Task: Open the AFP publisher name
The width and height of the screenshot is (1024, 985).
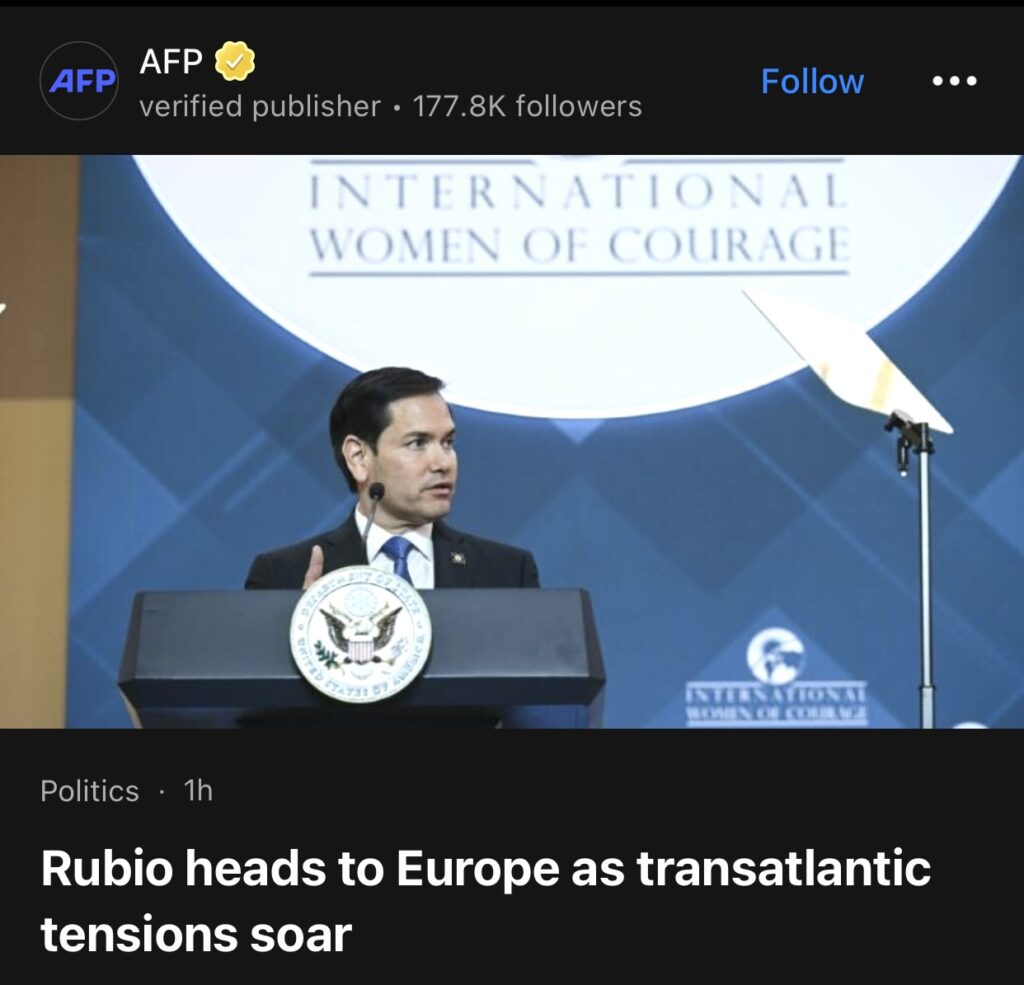Action: click(171, 62)
